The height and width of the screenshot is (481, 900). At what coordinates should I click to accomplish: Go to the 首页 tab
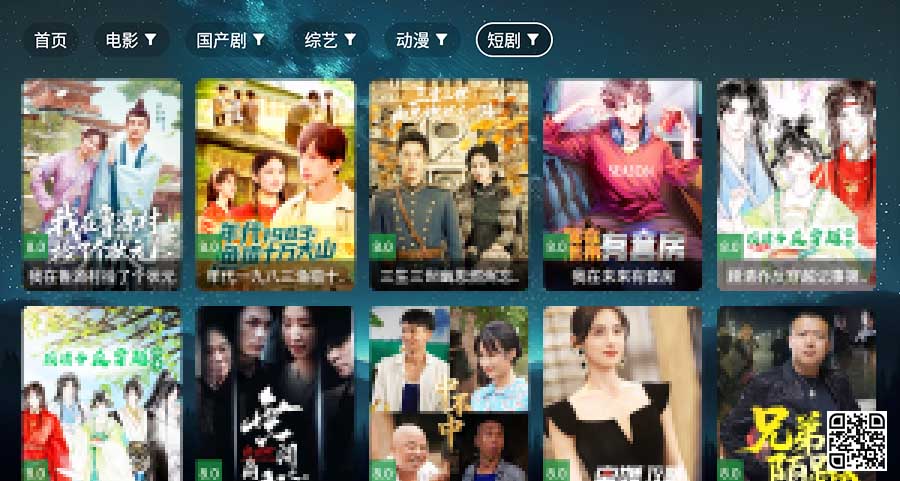click(x=50, y=40)
